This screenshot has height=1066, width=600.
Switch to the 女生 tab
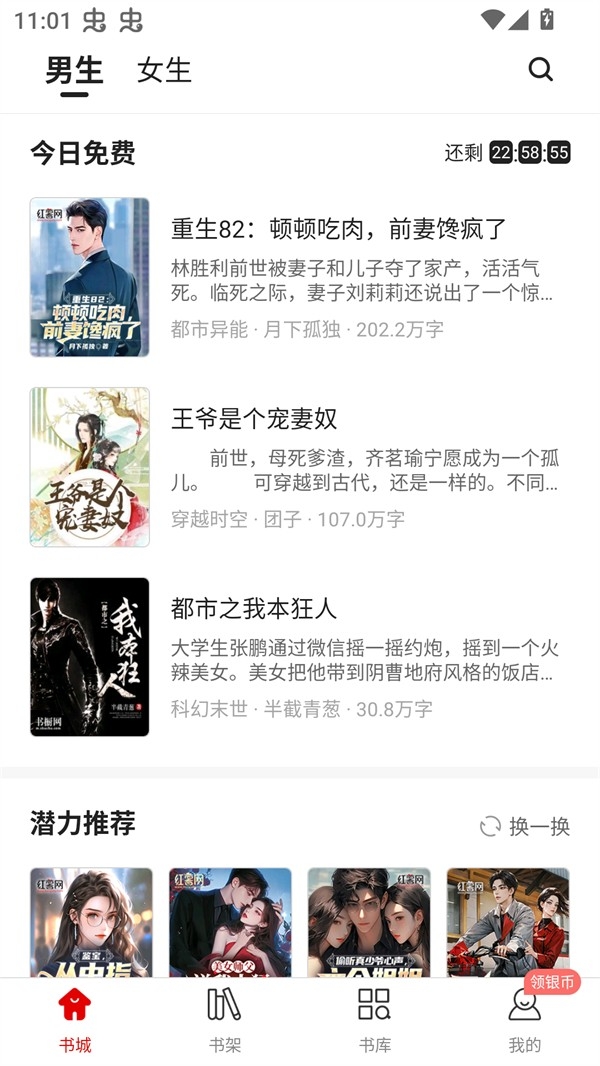pos(164,70)
